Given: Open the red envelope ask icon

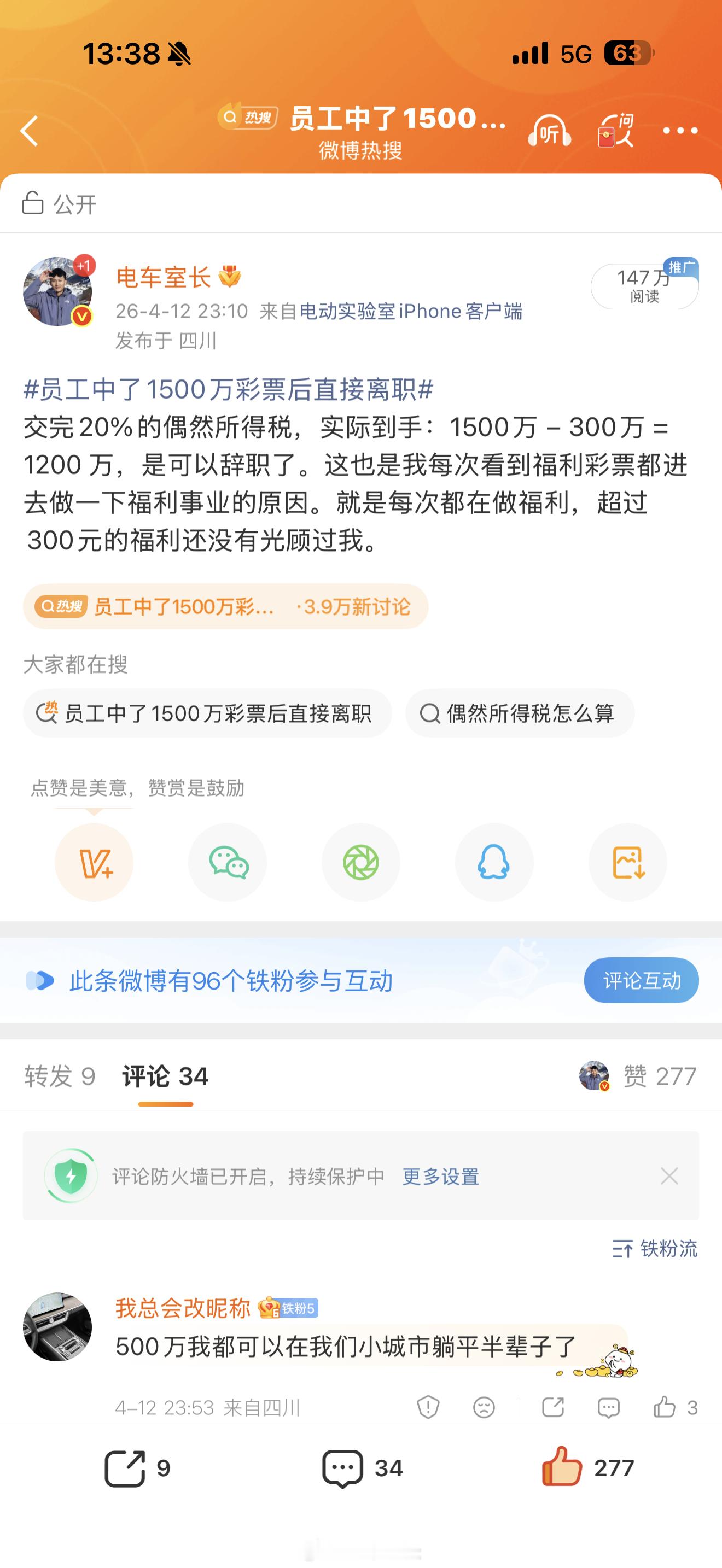Looking at the screenshot, I should 615,130.
